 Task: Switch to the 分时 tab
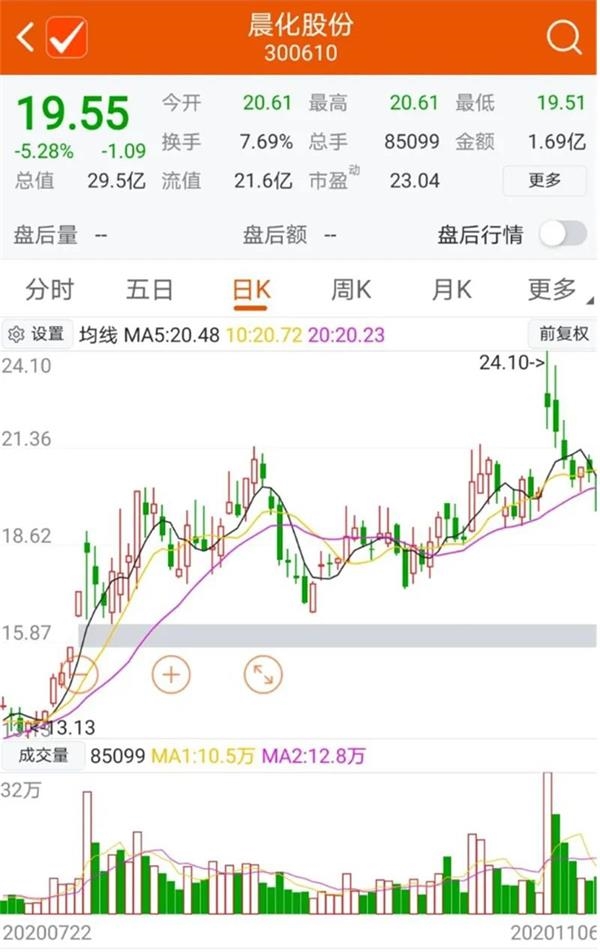[49, 291]
